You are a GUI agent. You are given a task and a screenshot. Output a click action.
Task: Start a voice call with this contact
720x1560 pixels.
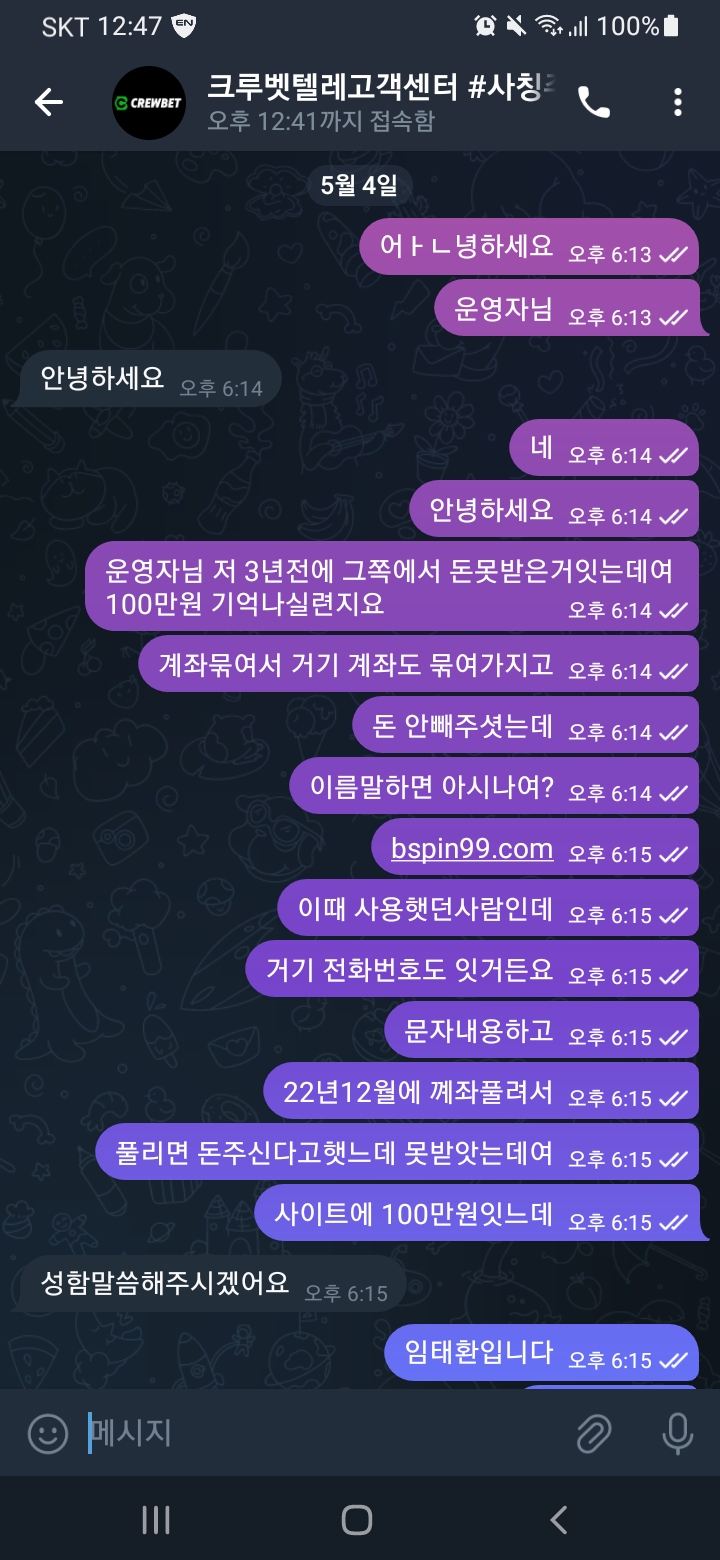594,102
